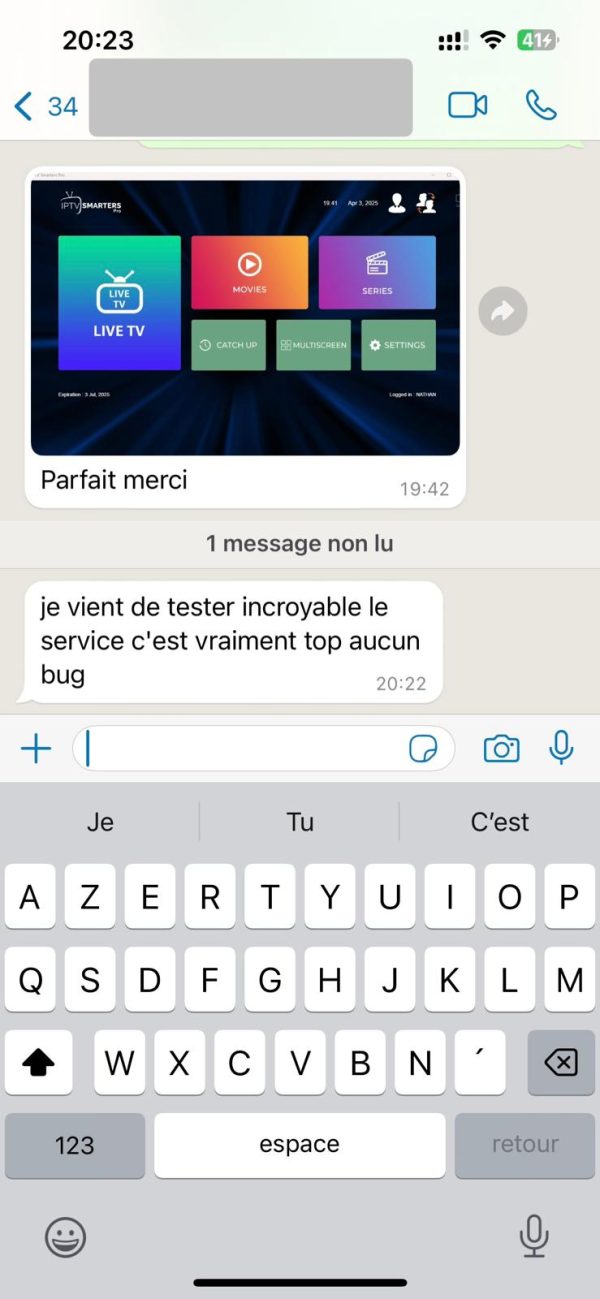The image size is (600, 1299).
Task: Insert the suggestion "Je"
Action: point(100,822)
